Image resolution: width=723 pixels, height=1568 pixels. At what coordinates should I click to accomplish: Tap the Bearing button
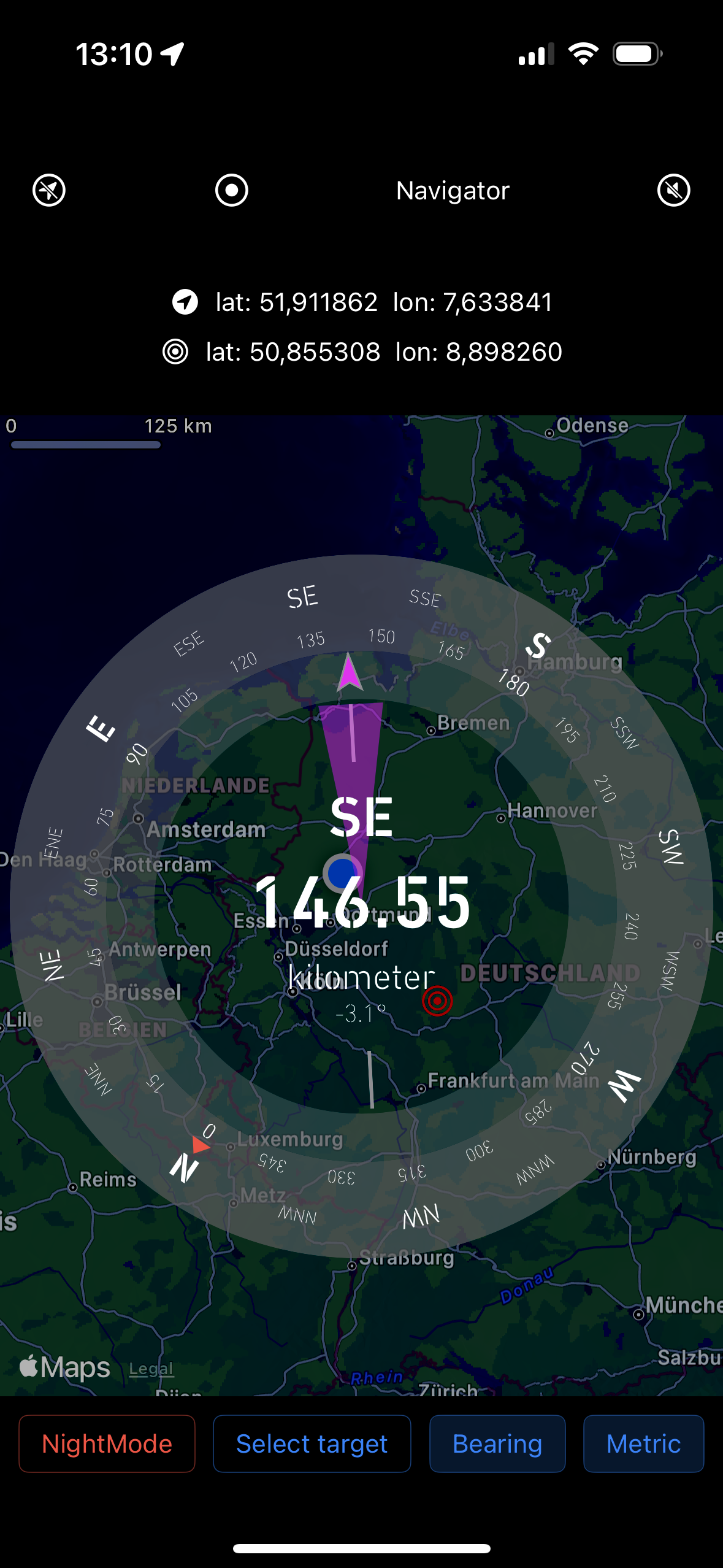pyautogui.click(x=497, y=1443)
